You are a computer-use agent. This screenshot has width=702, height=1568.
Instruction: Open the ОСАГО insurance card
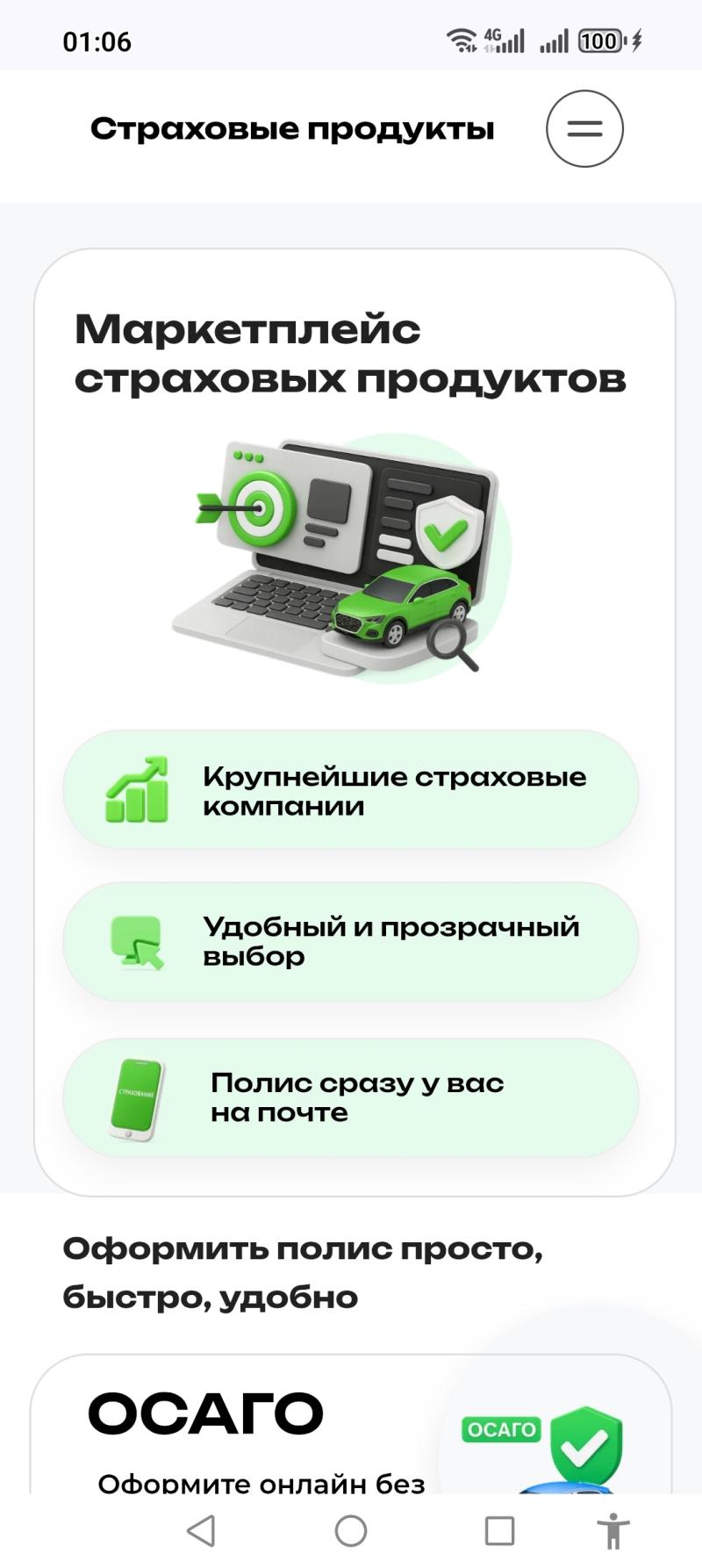click(206, 1415)
